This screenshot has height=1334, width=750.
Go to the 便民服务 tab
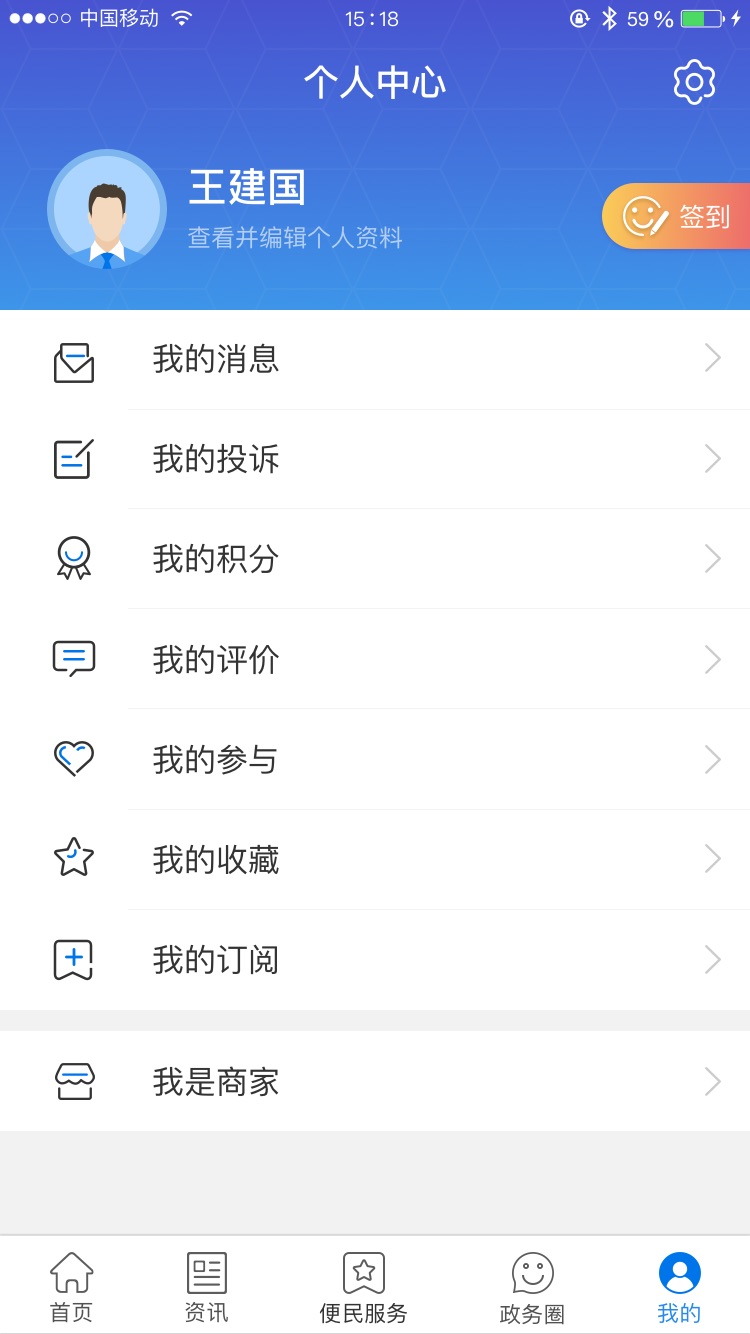click(363, 1286)
